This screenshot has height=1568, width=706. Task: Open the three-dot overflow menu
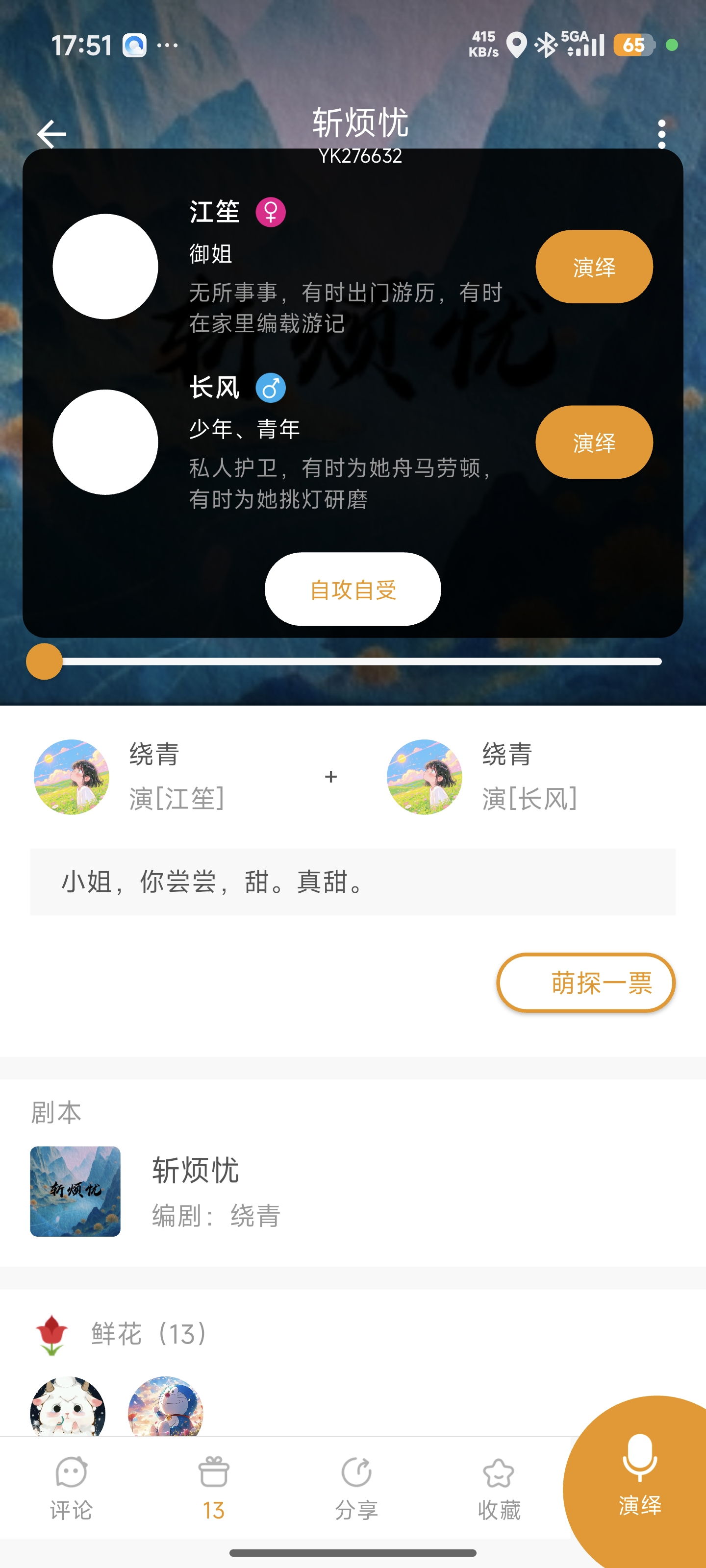tap(661, 134)
